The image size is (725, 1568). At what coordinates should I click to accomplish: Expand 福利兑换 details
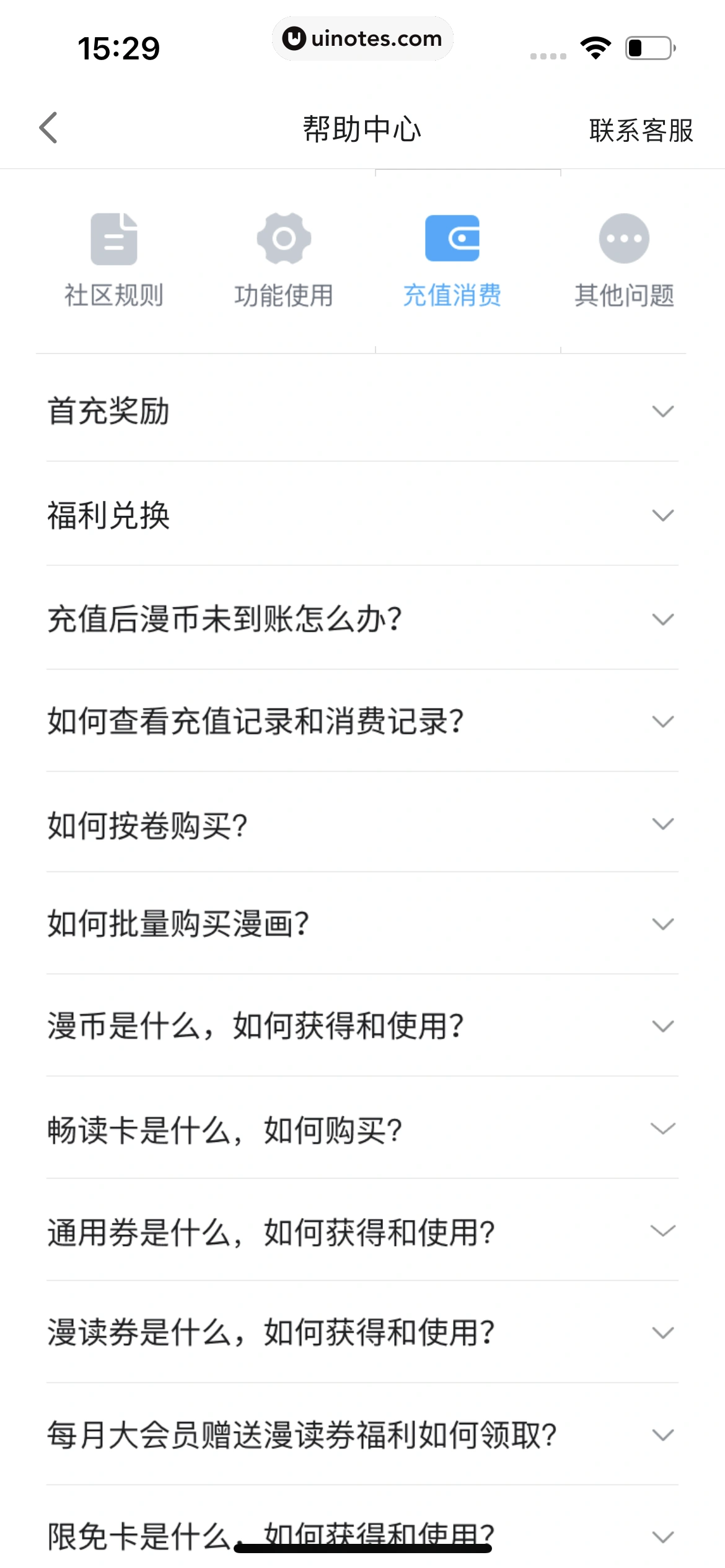tap(362, 515)
